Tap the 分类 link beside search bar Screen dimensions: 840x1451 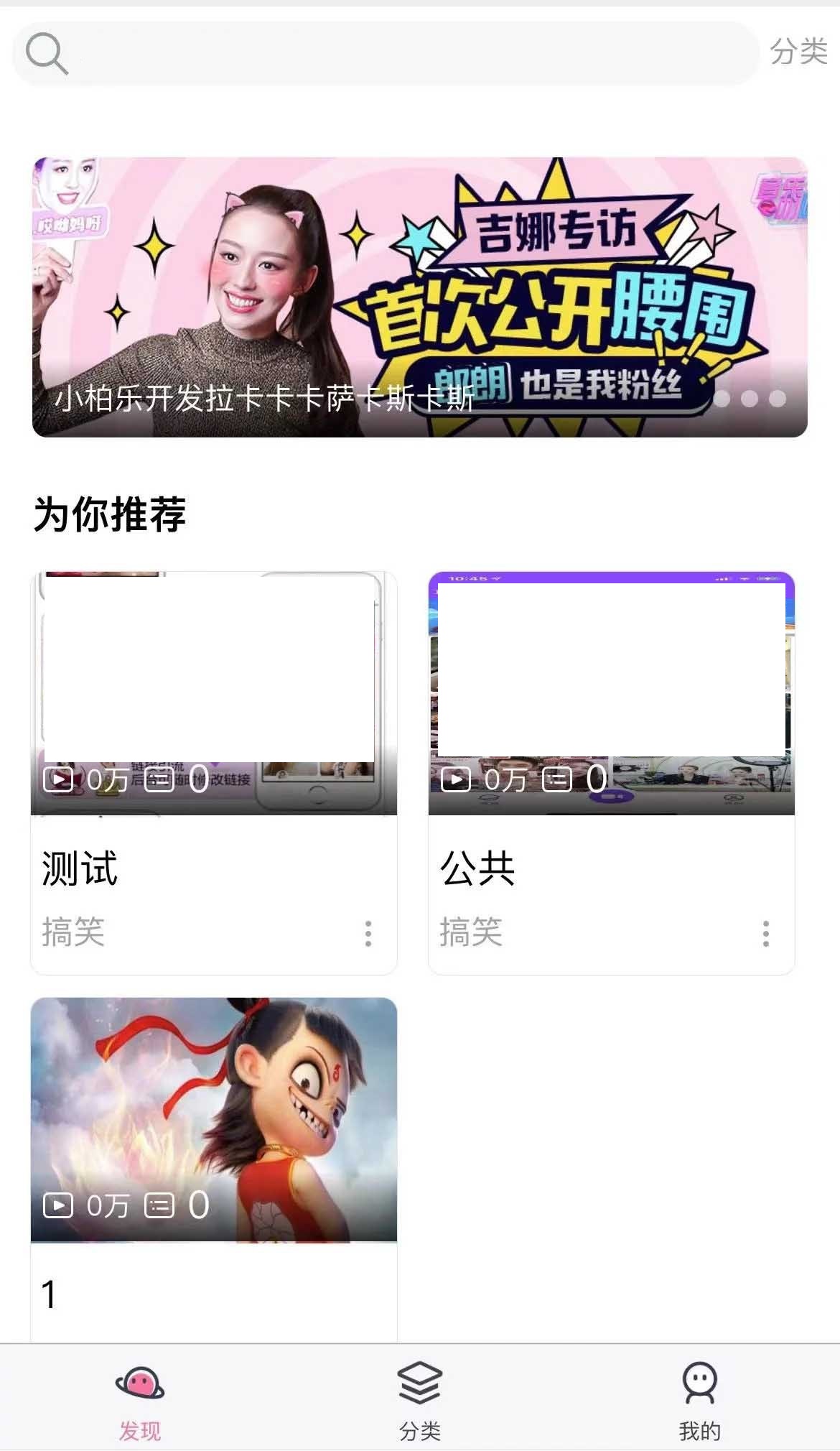tap(798, 52)
